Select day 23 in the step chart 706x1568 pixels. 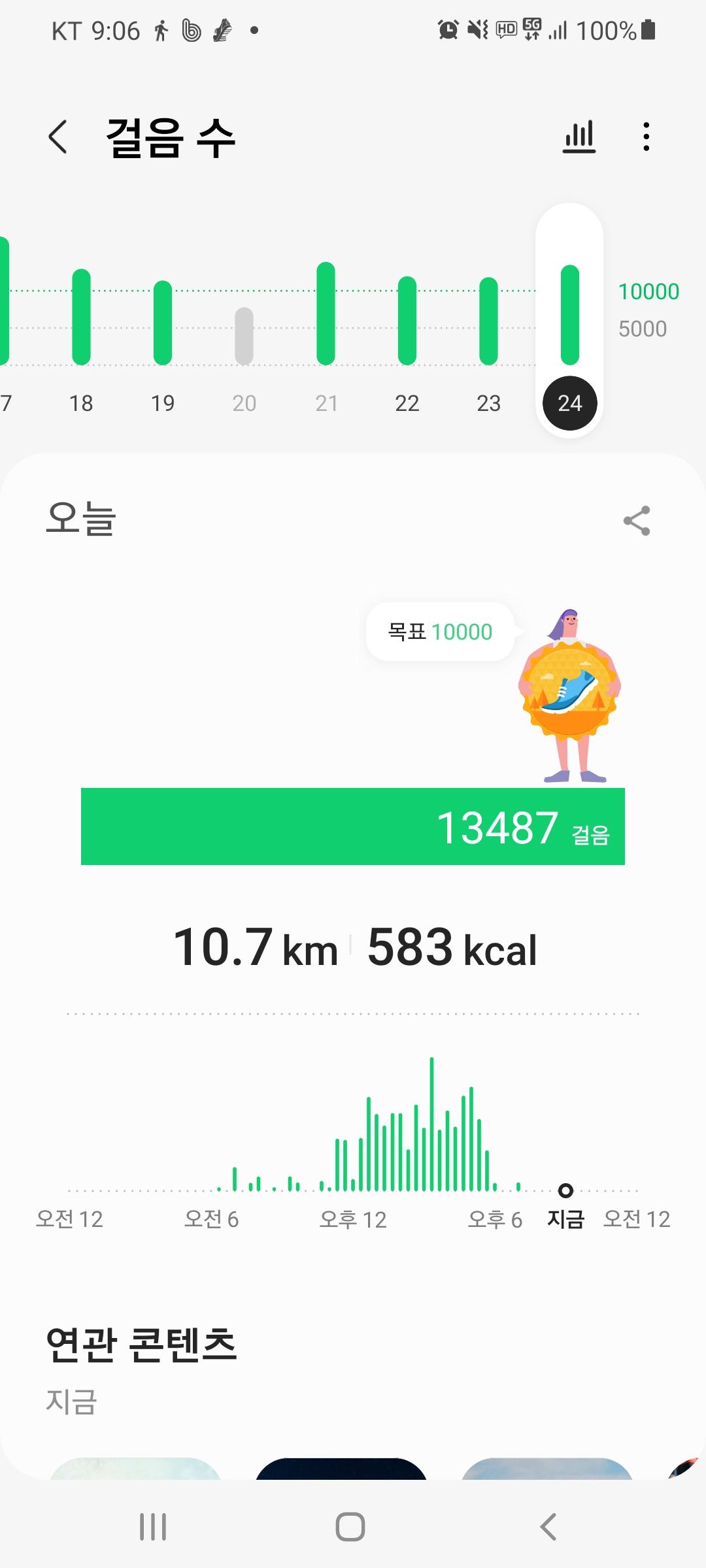pyautogui.click(x=488, y=327)
